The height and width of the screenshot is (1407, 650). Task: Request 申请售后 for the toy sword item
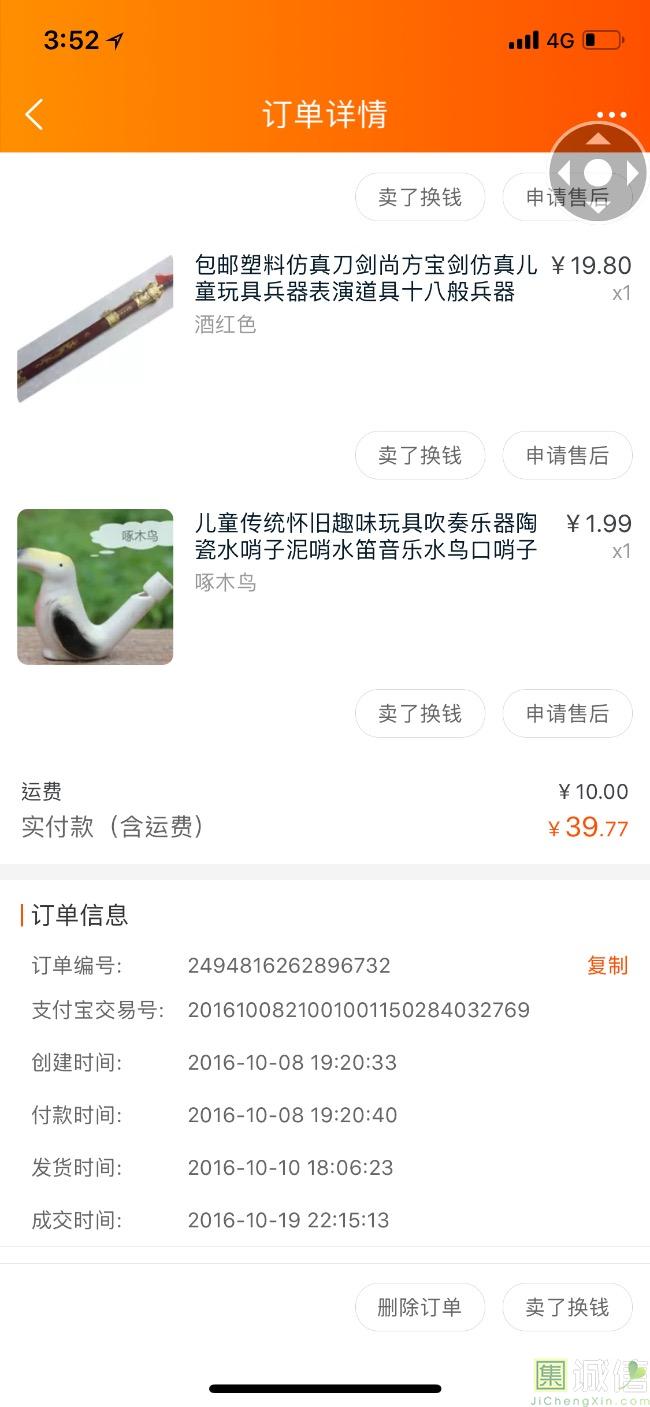coord(567,456)
